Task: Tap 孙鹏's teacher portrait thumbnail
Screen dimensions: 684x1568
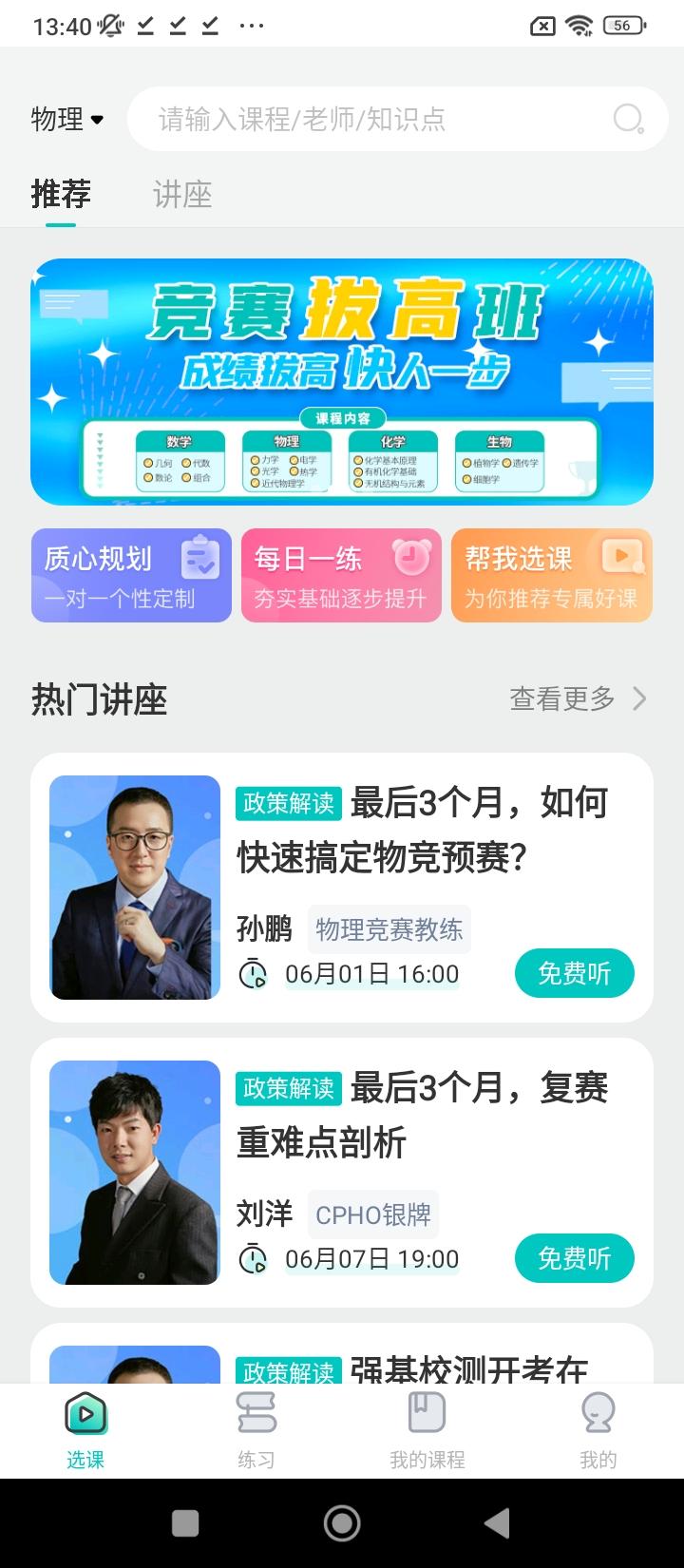Action: (134, 887)
